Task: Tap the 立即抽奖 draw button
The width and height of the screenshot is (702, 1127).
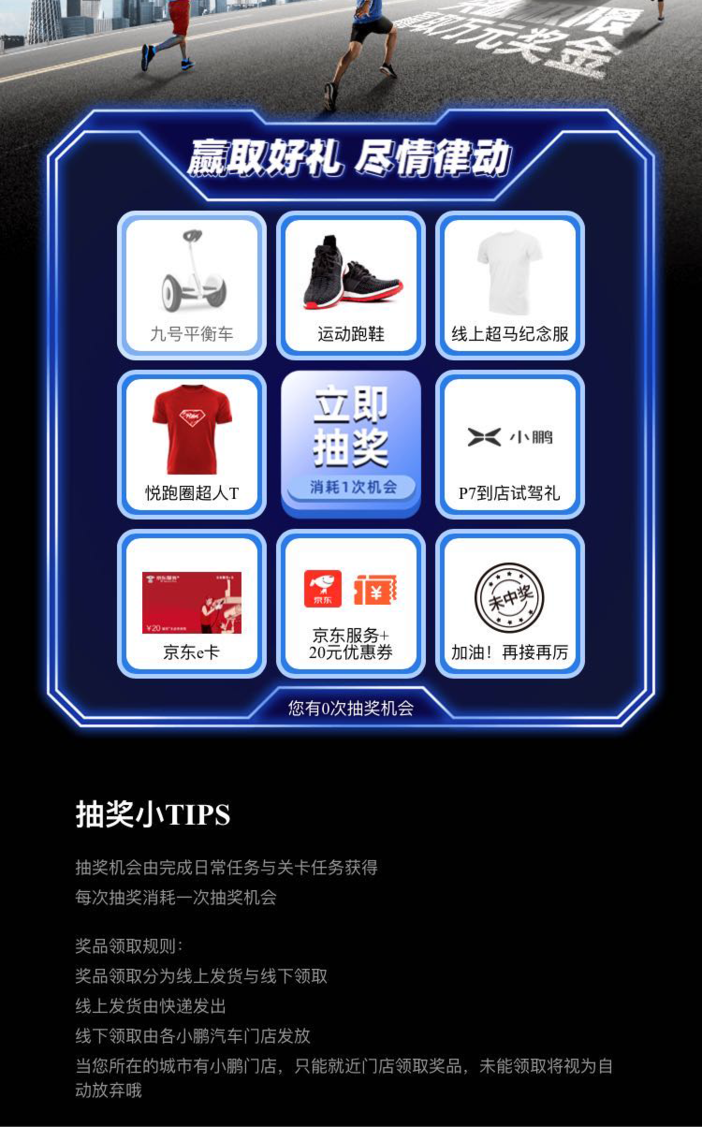Action: coord(351,443)
